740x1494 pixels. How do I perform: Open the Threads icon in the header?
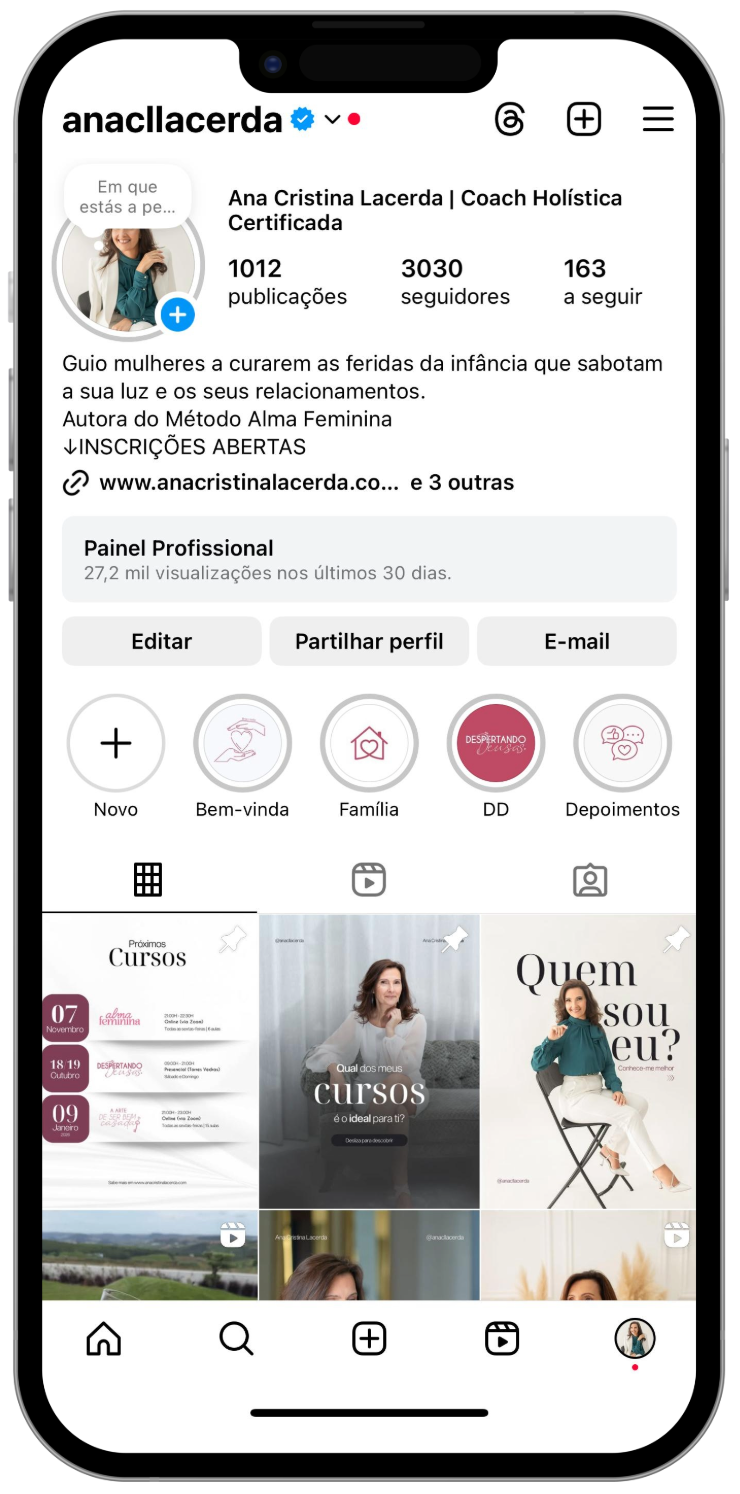pyautogui.click(x=510, y=120)
